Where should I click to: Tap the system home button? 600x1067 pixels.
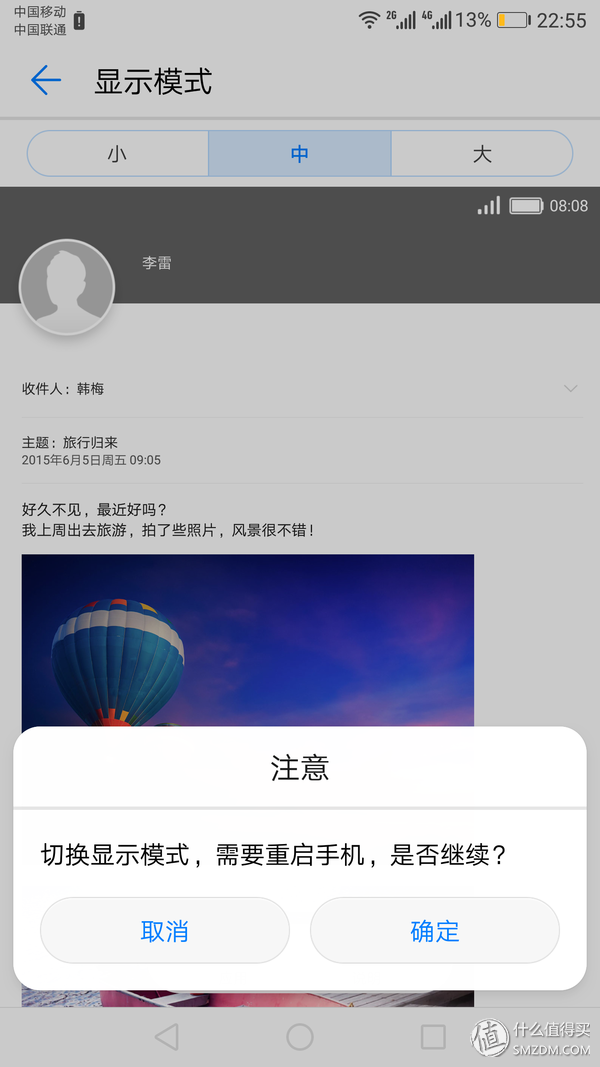[300, 1037]
